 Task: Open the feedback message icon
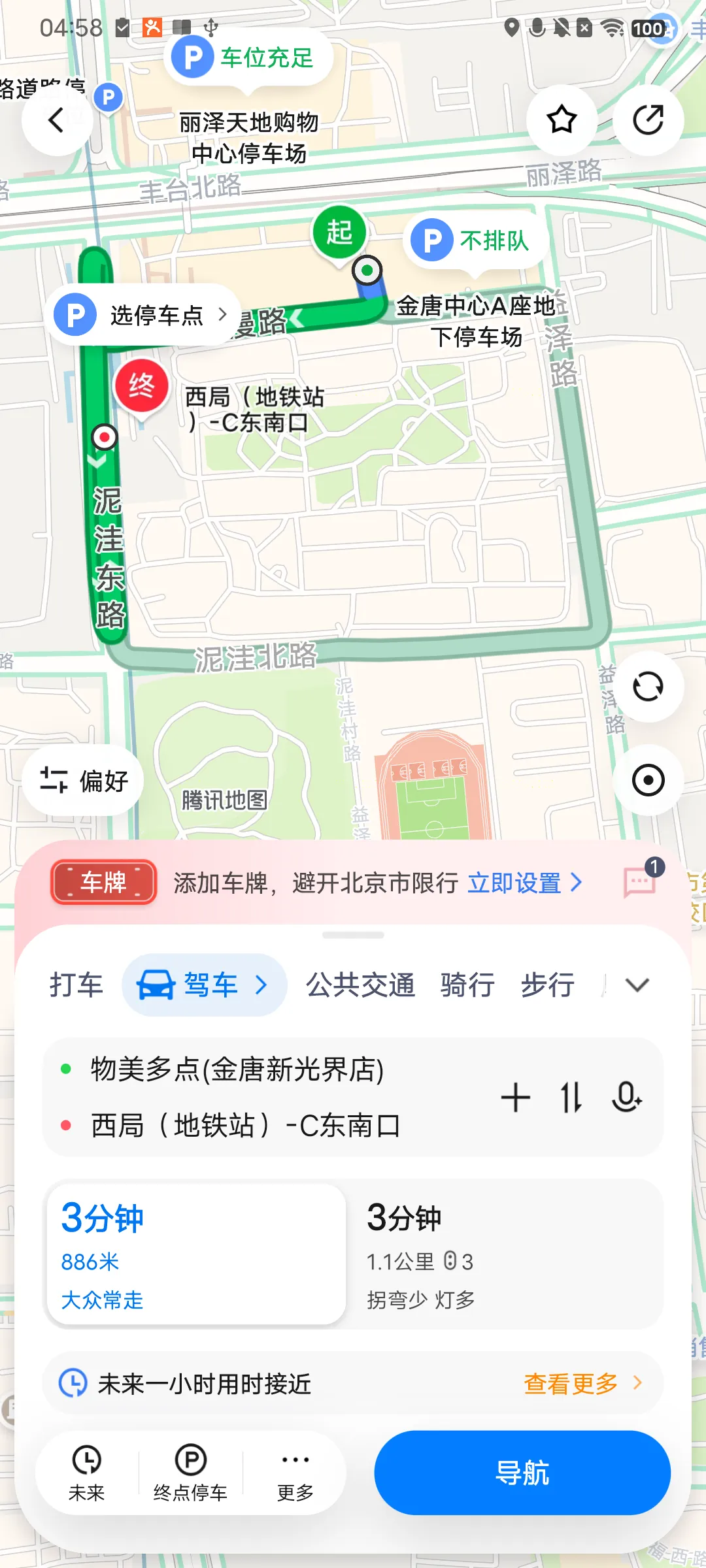coord(641,881)
